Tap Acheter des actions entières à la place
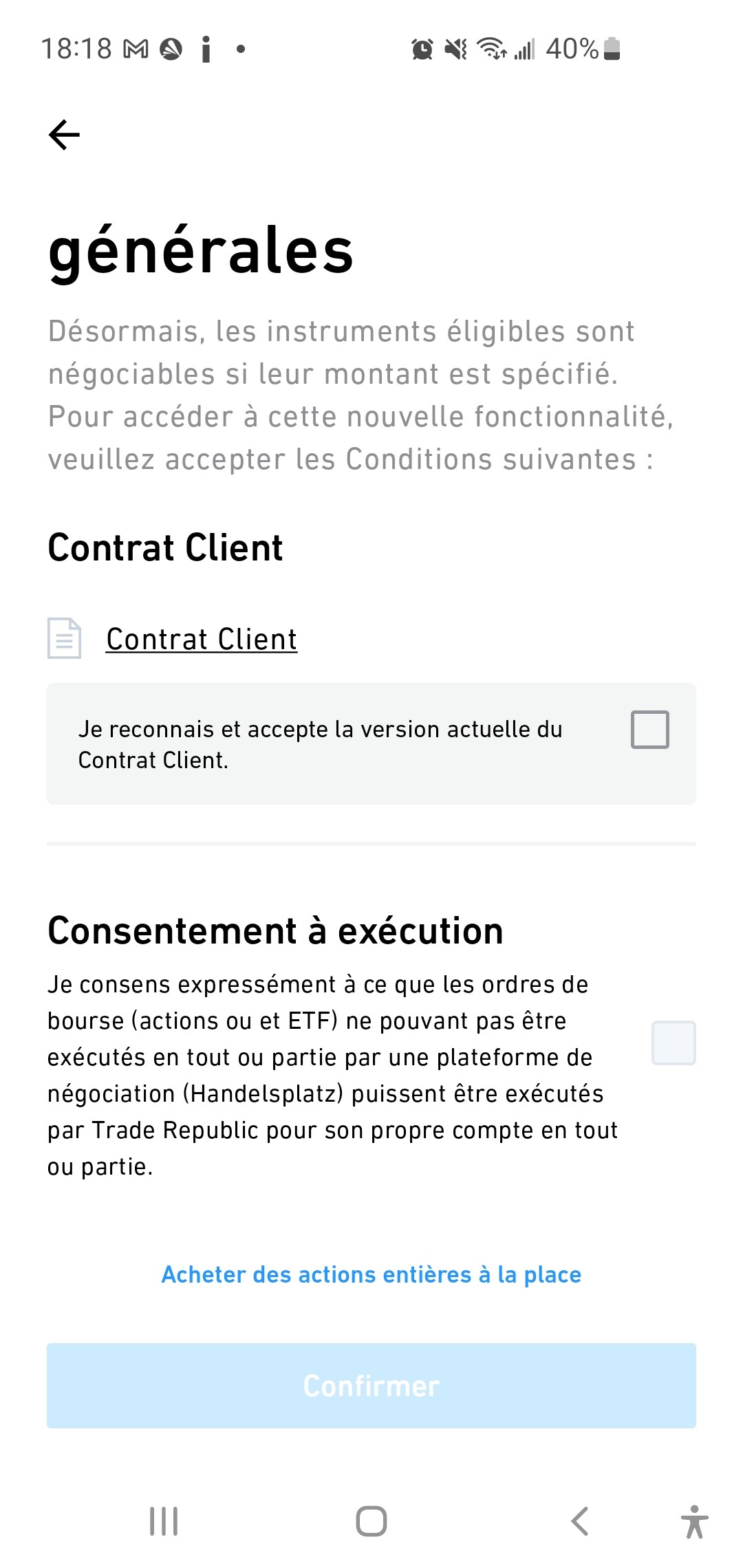 tap(371, 1274)
